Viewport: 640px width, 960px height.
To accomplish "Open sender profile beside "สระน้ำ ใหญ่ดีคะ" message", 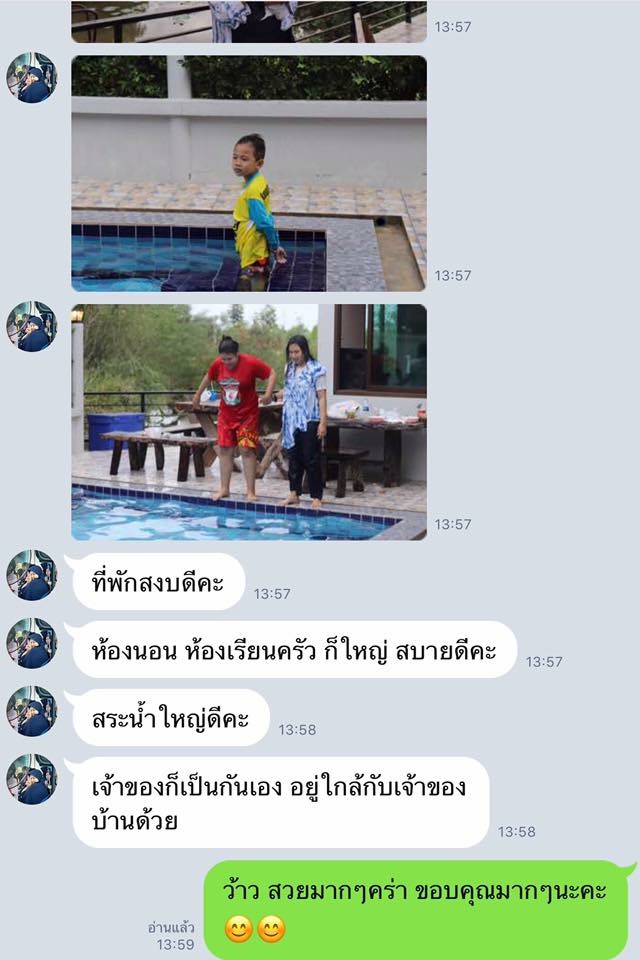I will click(31, 711).
